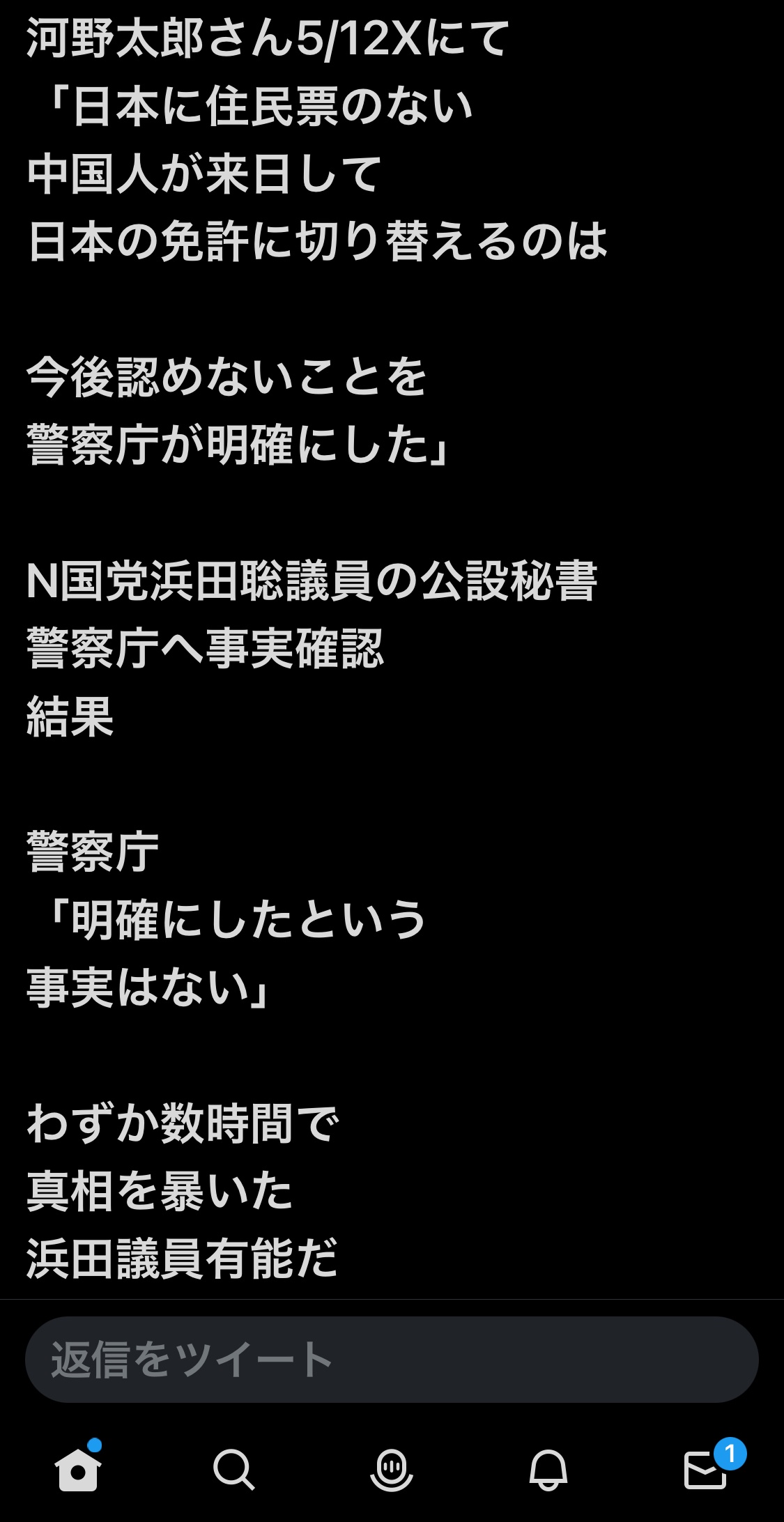Switch to the Spaces microphone tab

click(391, 1469)
